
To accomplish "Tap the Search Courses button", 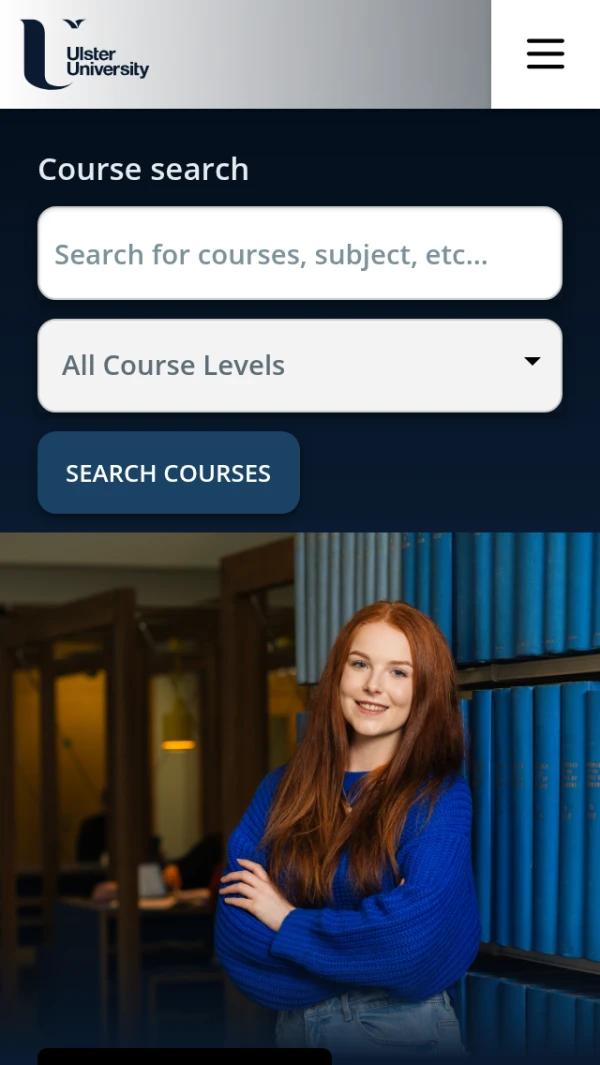I will 169,473.
